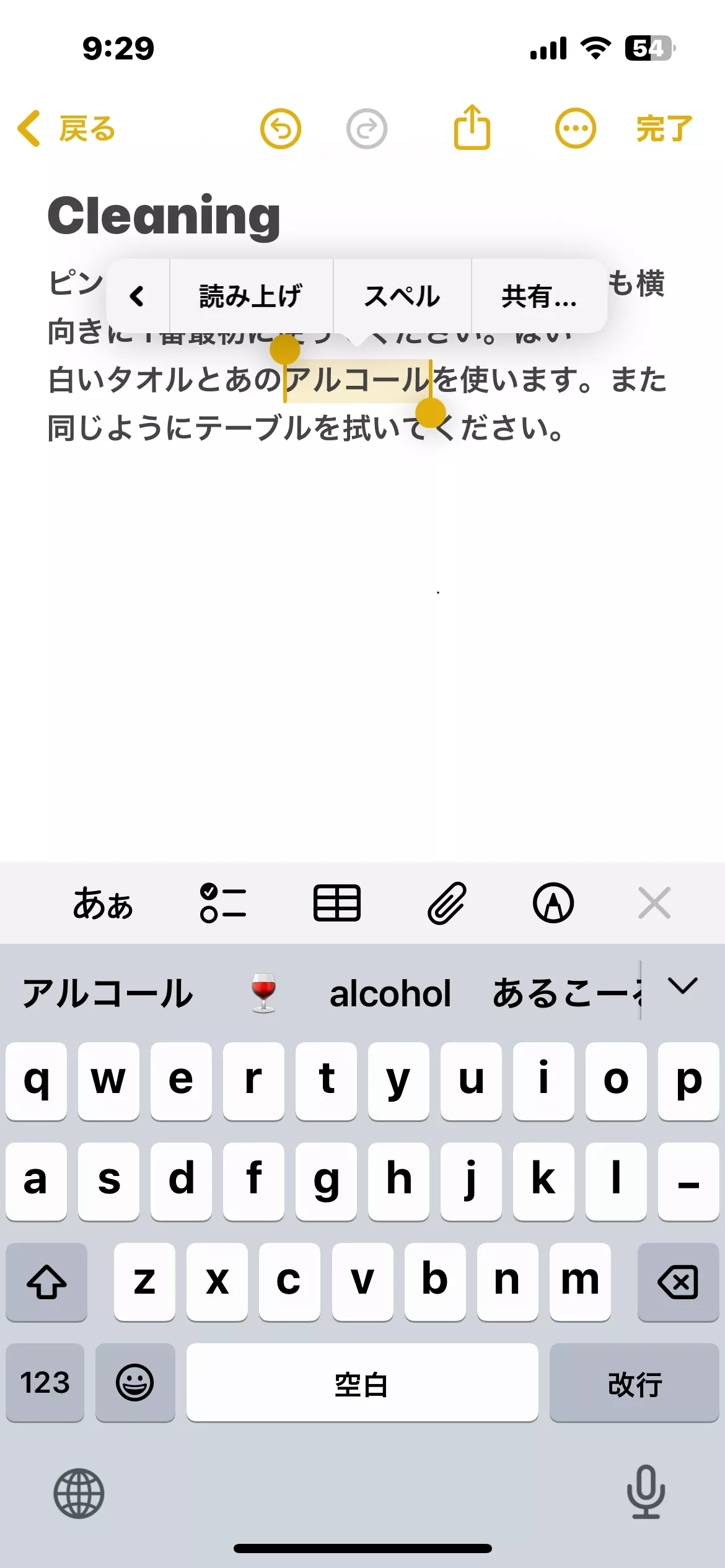This screenshot has height=1568, width=725.
Task: Open the markup pen tool
Action: [x=553, y=903]
